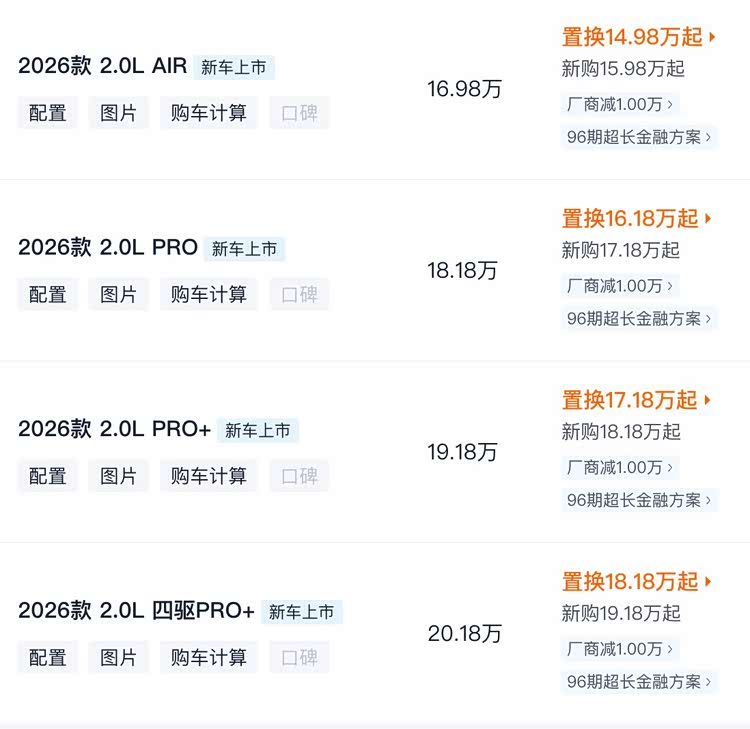Open 配置 for the 四驱PRO+ model
The height and width of the screenshot is (729, 750).
tap(48, 657)
